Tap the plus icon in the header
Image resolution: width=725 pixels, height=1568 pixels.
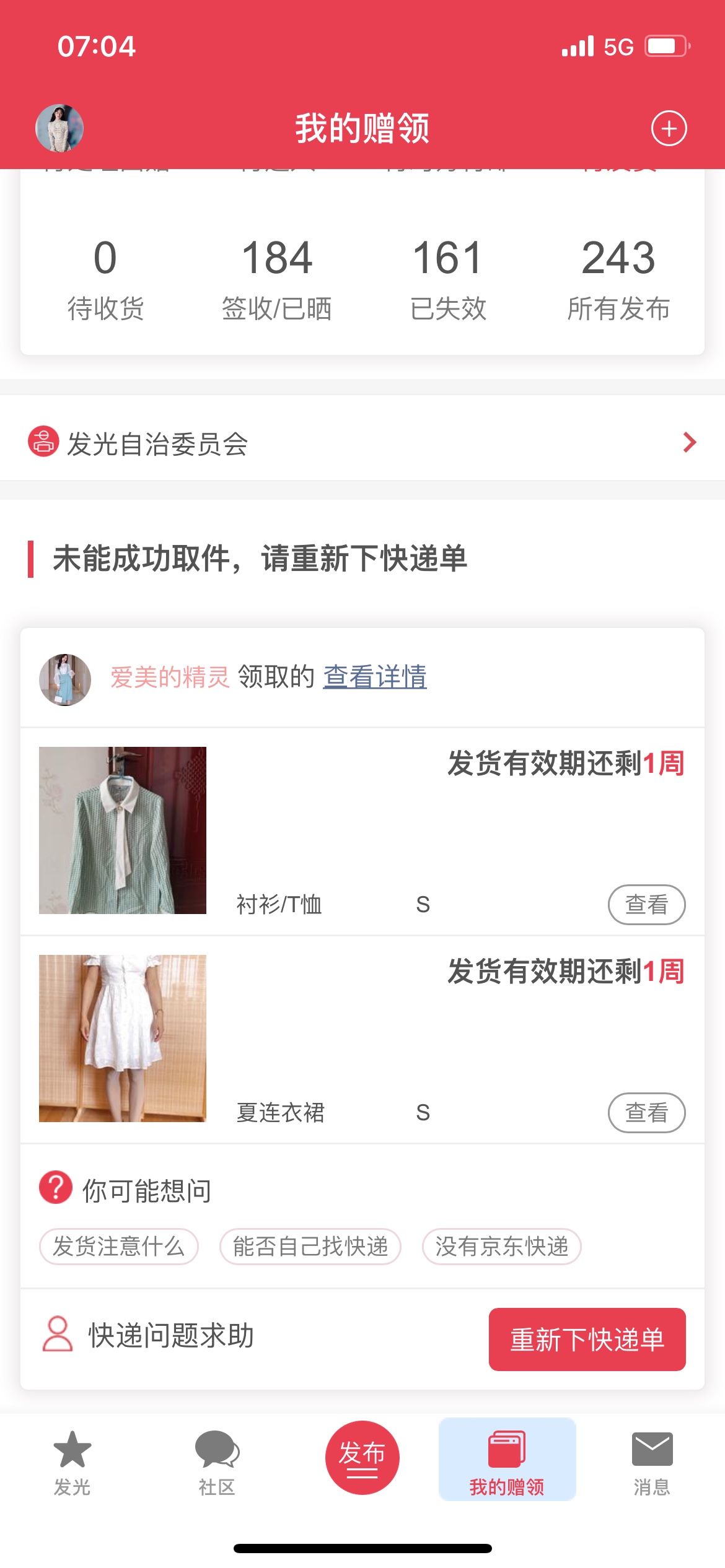click(x=669, y=128)
